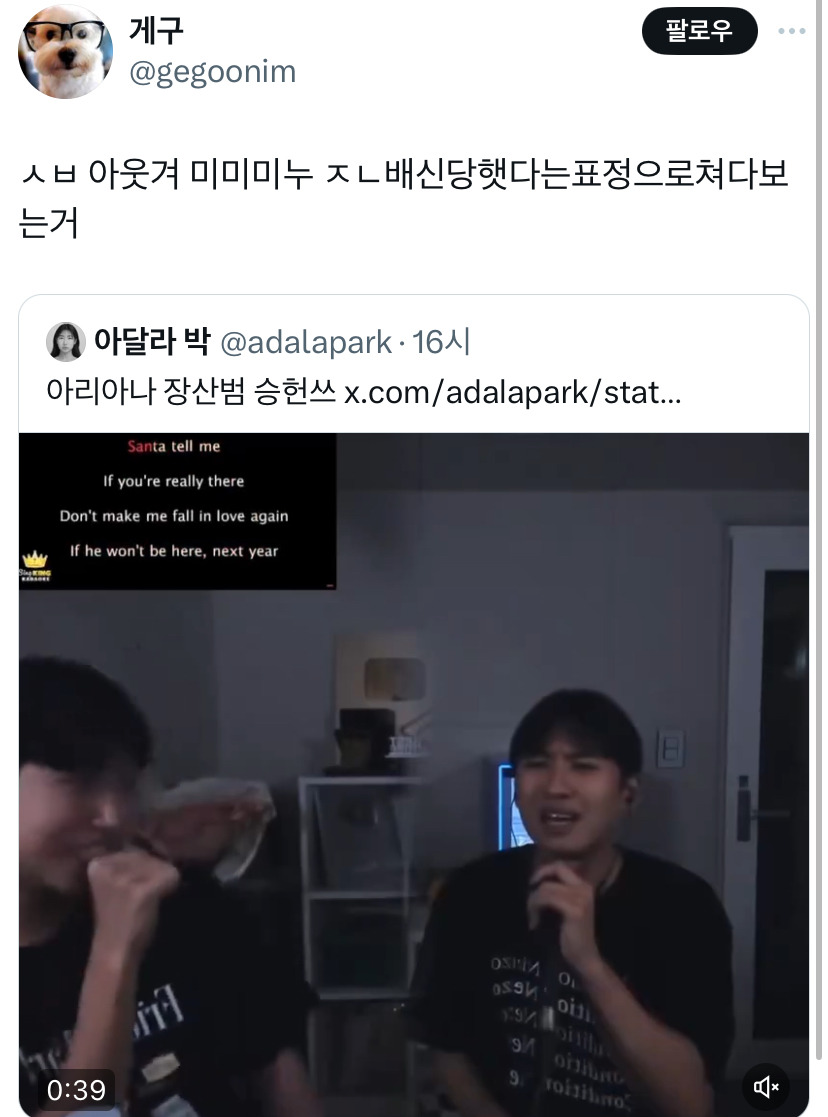Image resolution: width=828 pixels, height=1117 pixels.
Task: View the @gegoonim profile handle
Action: pos(212,72)
